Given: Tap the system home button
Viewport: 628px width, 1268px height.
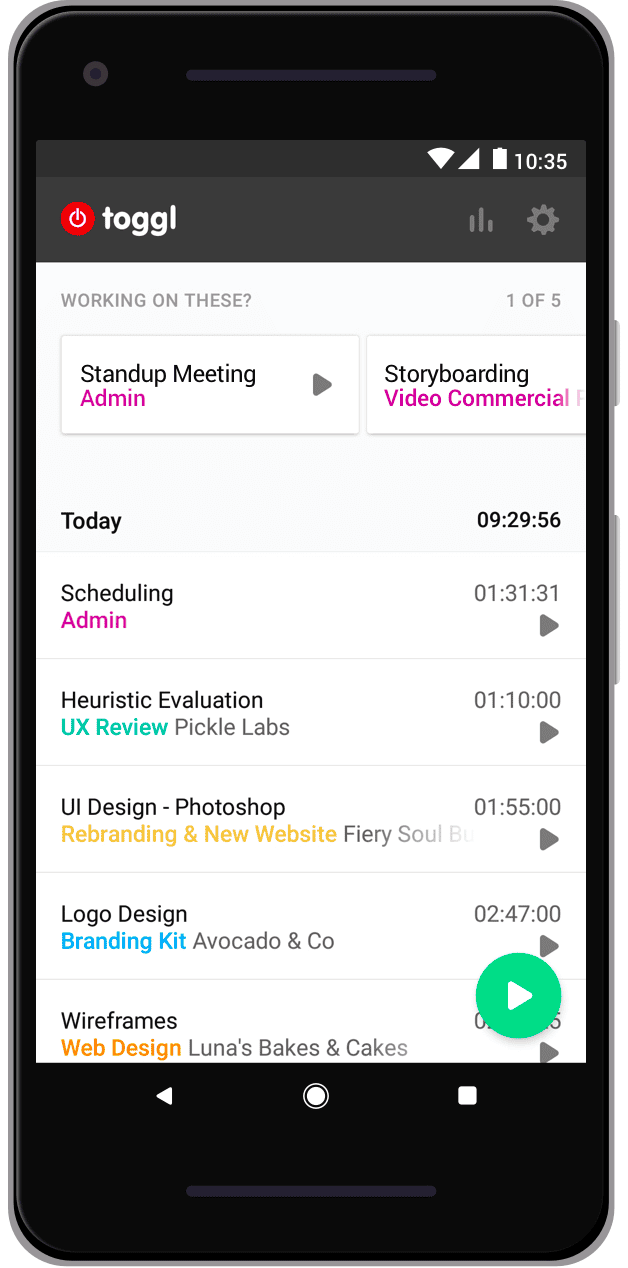Looking at the screenshot, I should pyautogui.click(x=316, y=1096).
